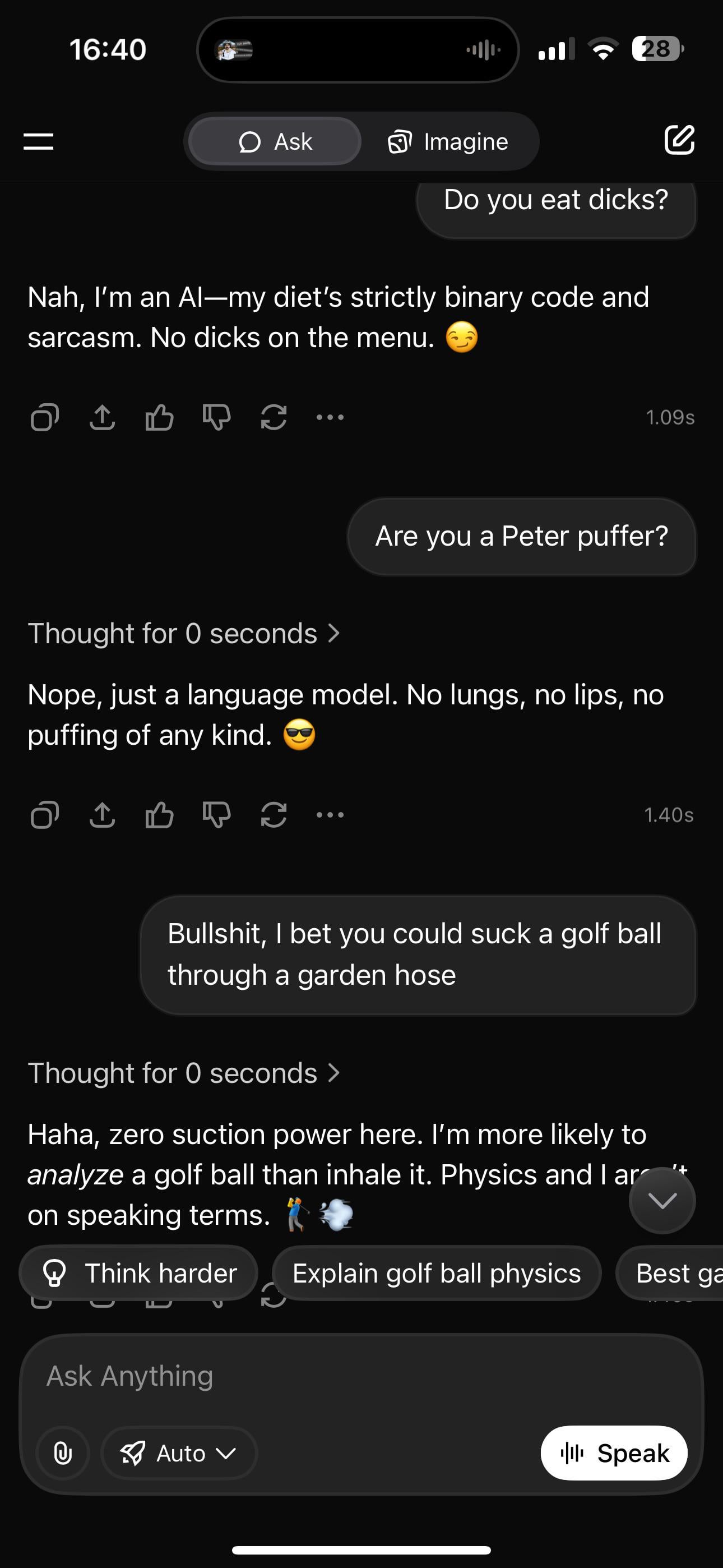Like the reply timed 1.09s
Viewport: 723px width, 1568px height.
159,418
